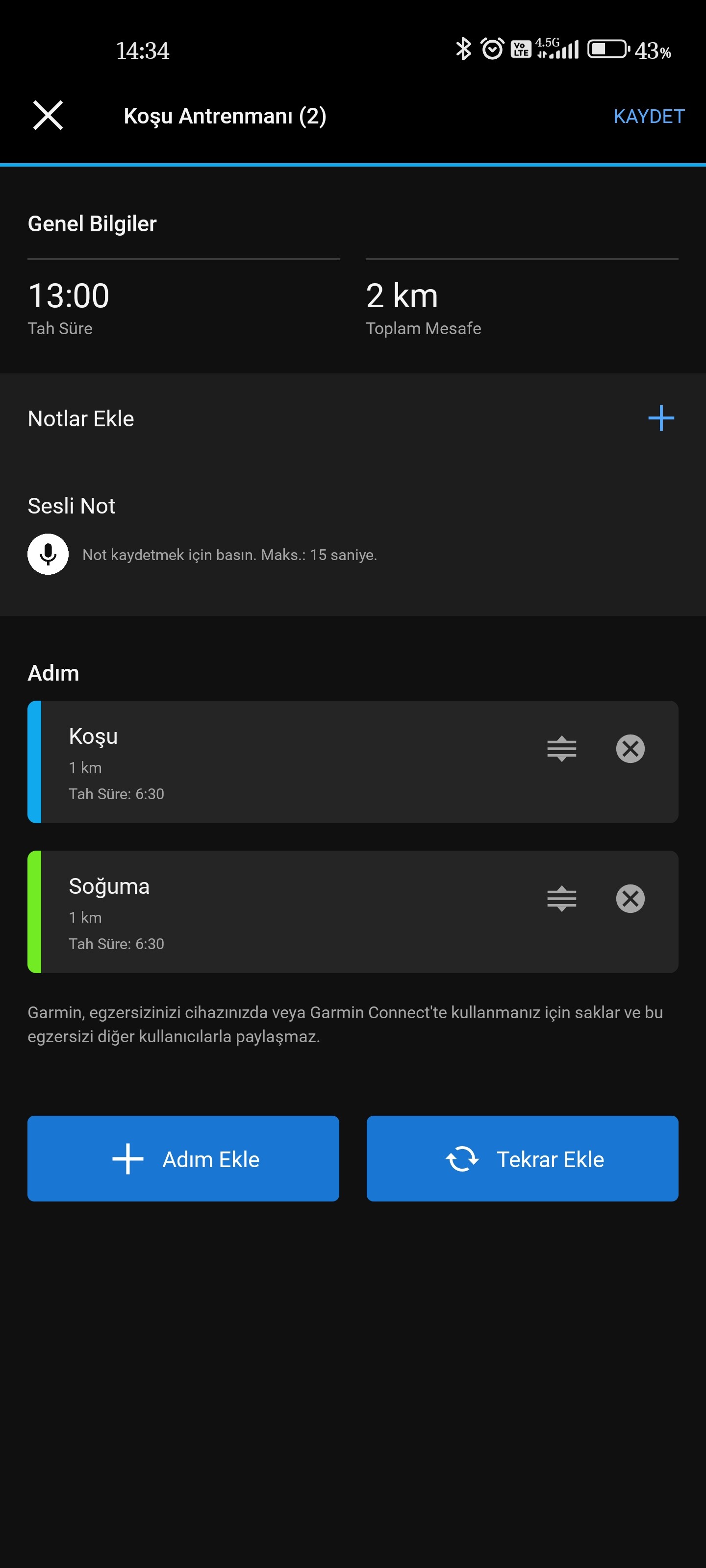Add a new step with Adım Ekle
The image size is (706, 1568).
pos(183,1158)
